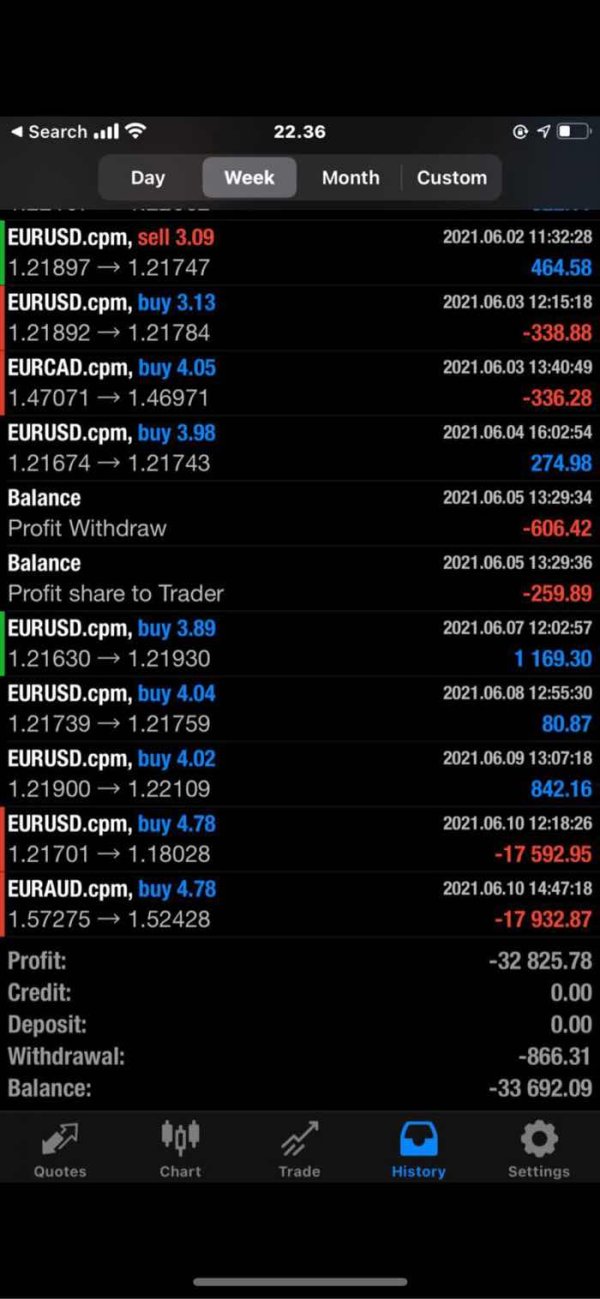Return to Search via the back link
Screen dimensions: 600x1299
coord(48,132)
